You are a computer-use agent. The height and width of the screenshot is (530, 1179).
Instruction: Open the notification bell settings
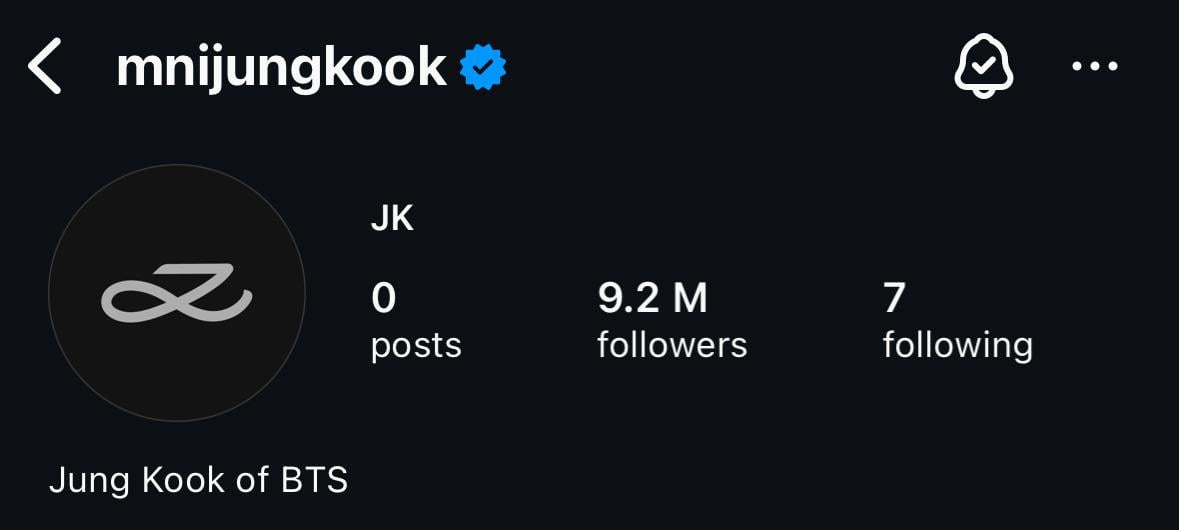click(984, 67)
